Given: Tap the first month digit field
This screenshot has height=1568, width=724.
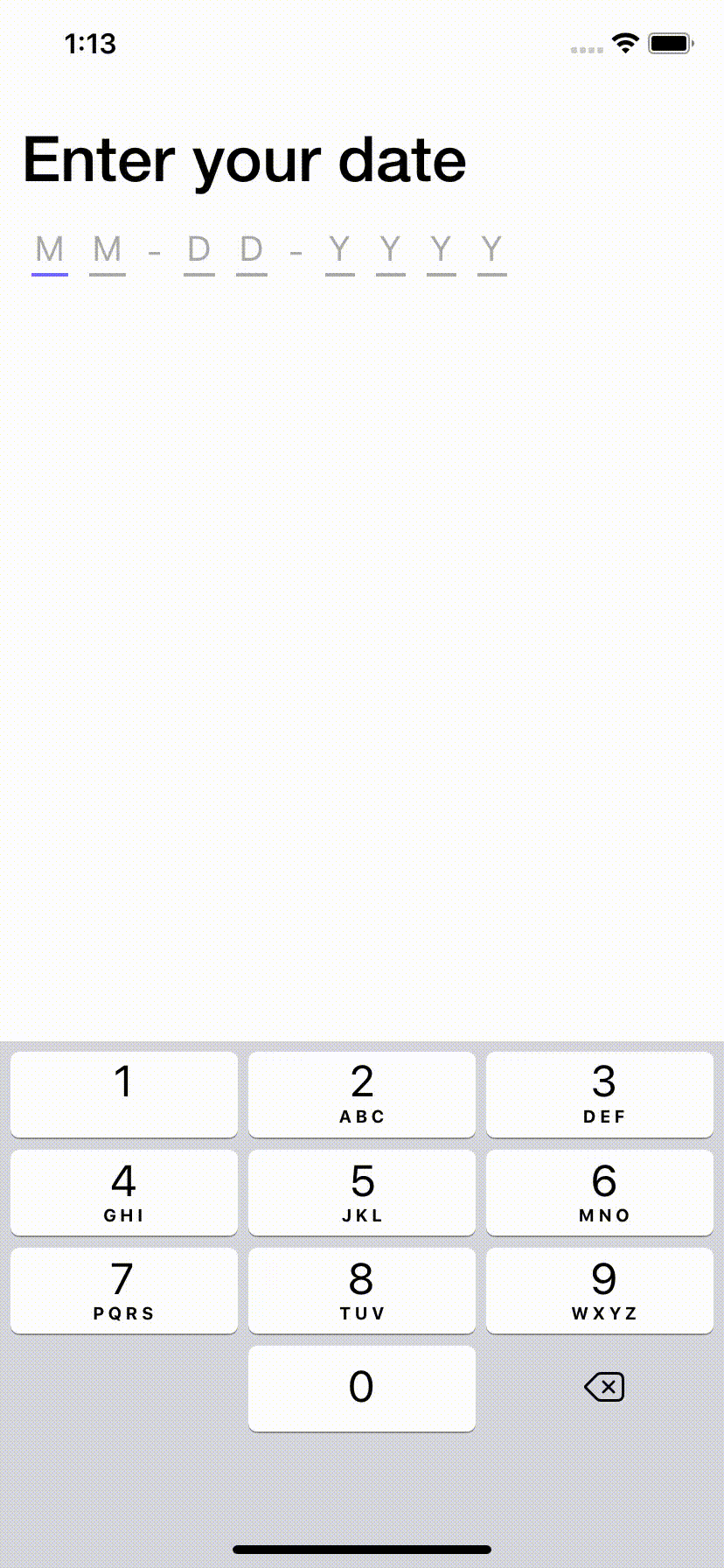Looking at the screenshot, I should (50, 253).
